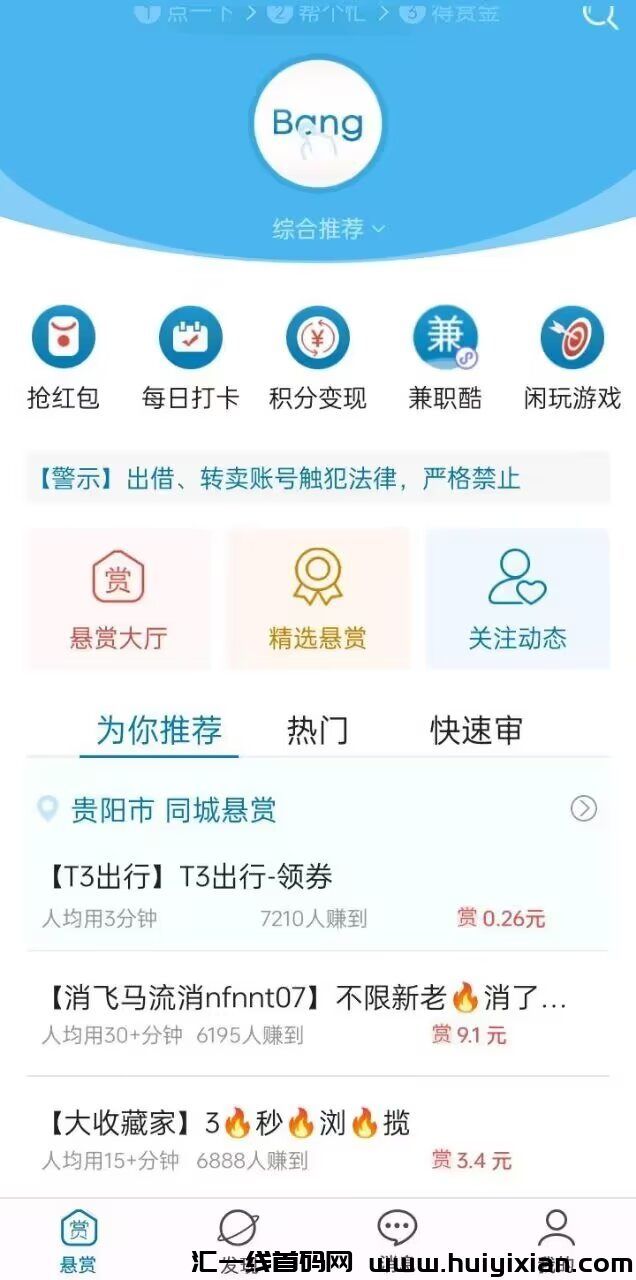Viewport: 636px width, 1280px height.
Task: Open 兼职酷 shortcut
Action: click(x=445, y=339)
